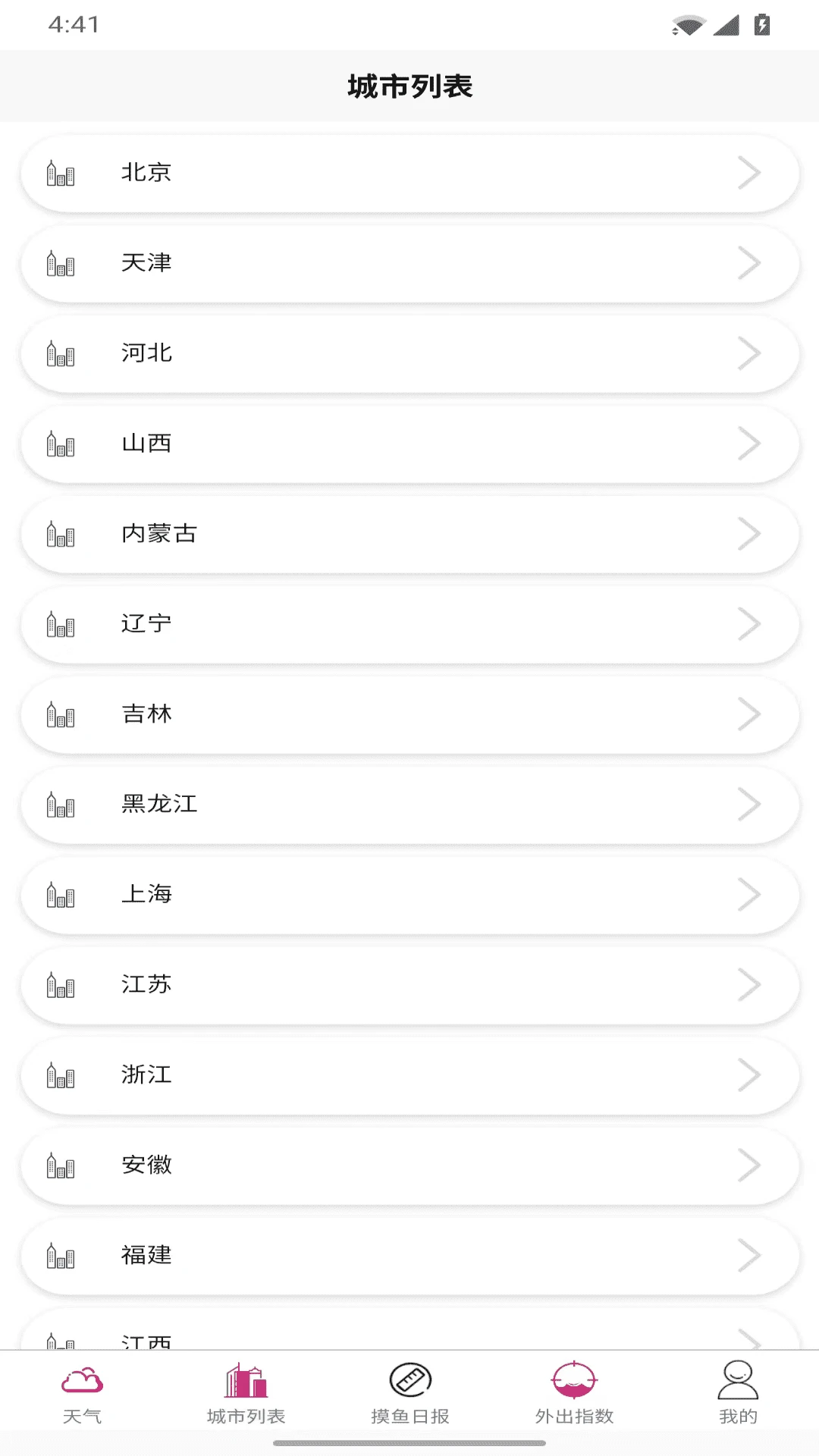Switch to the 外出指数 tab
The height and width of the screenshot is (1456, 819).
pos(573,1403)
